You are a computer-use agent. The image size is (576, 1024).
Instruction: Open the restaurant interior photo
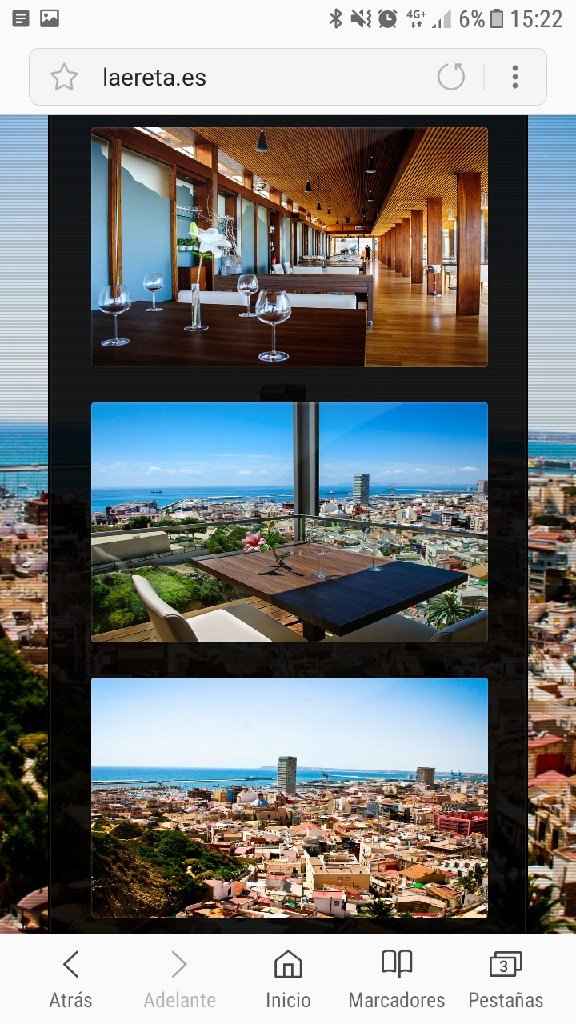pyautogui.click(x=289, y=246)
